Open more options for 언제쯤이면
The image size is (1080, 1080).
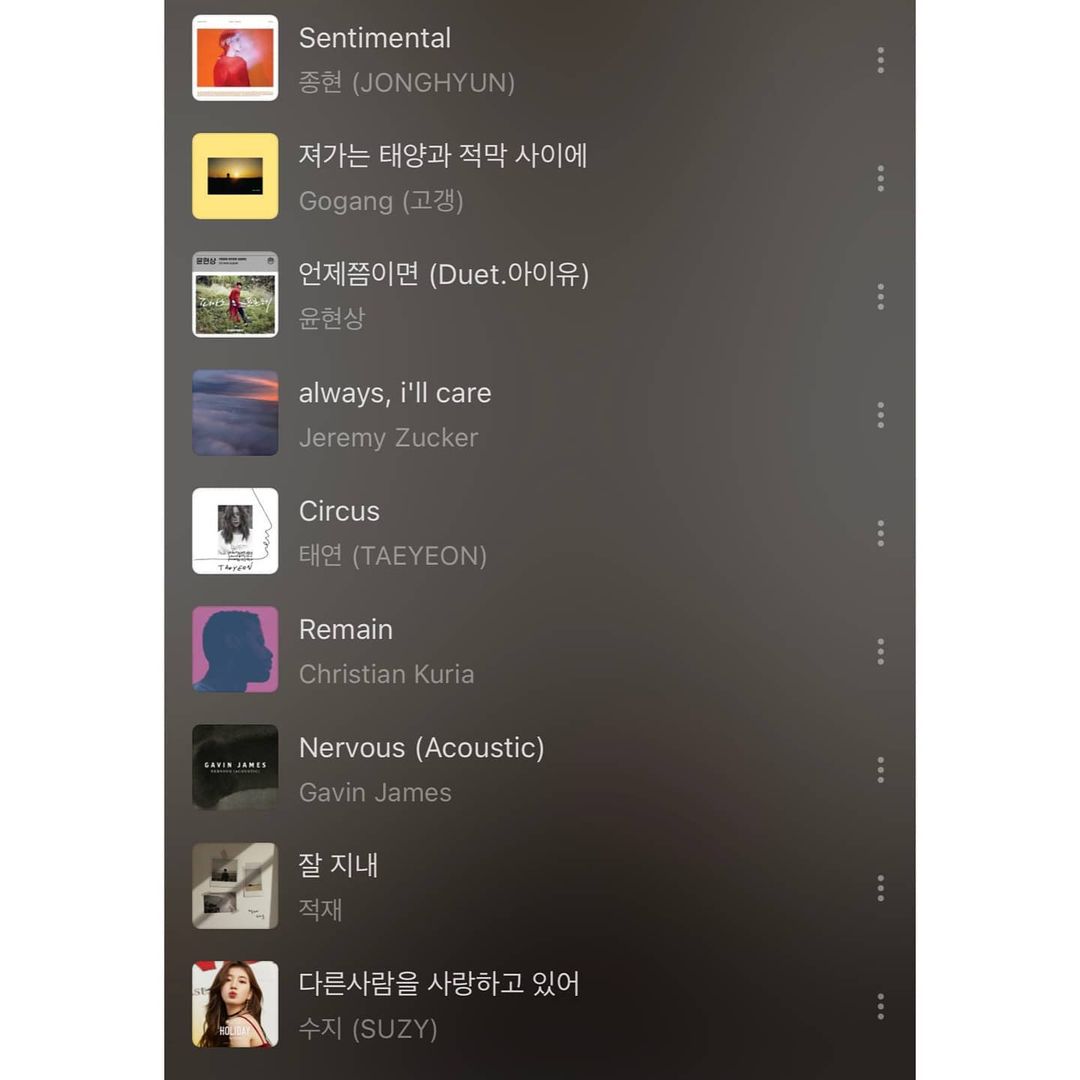[x=880, y=296]
